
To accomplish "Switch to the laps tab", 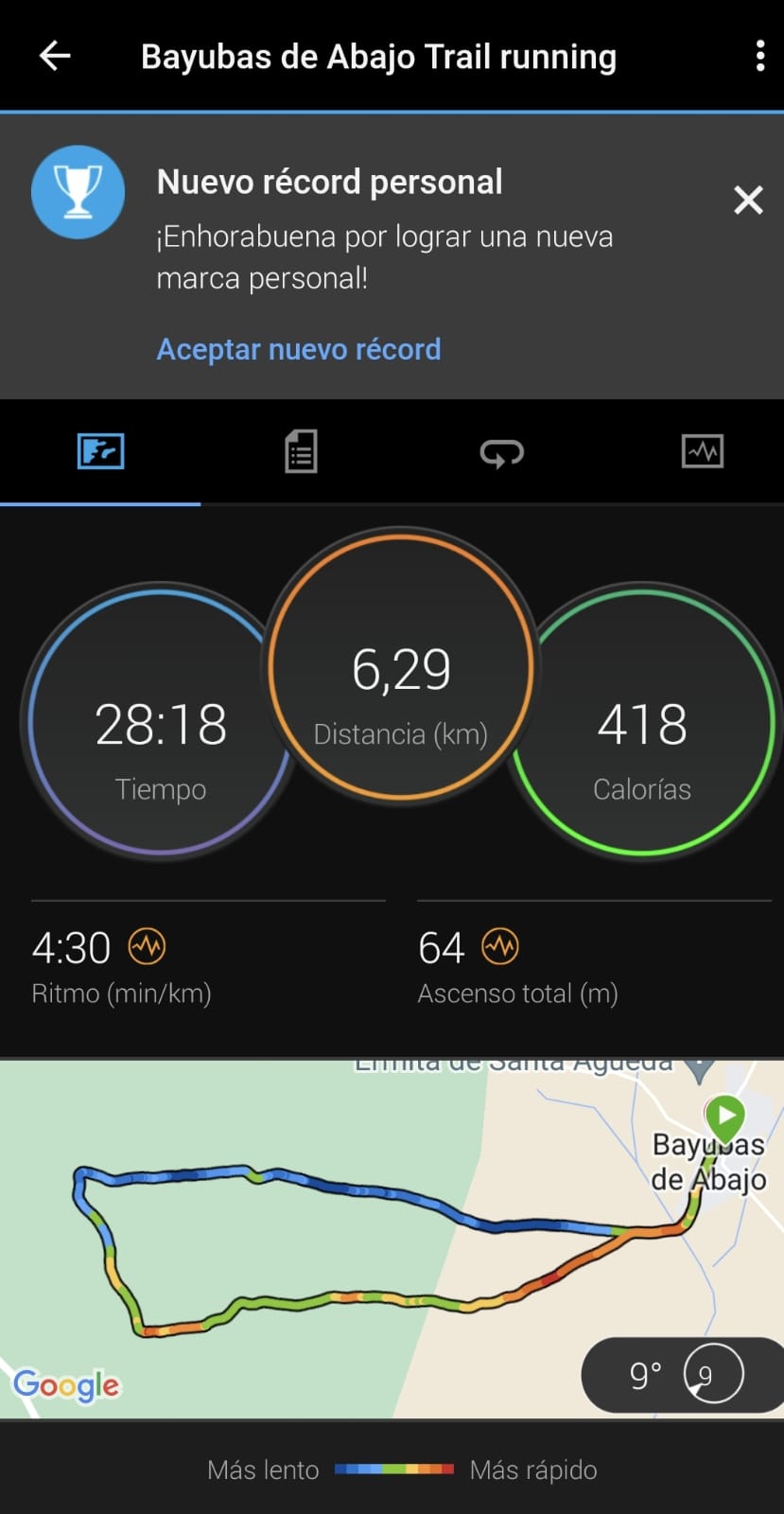I will (x=501, y=452).
